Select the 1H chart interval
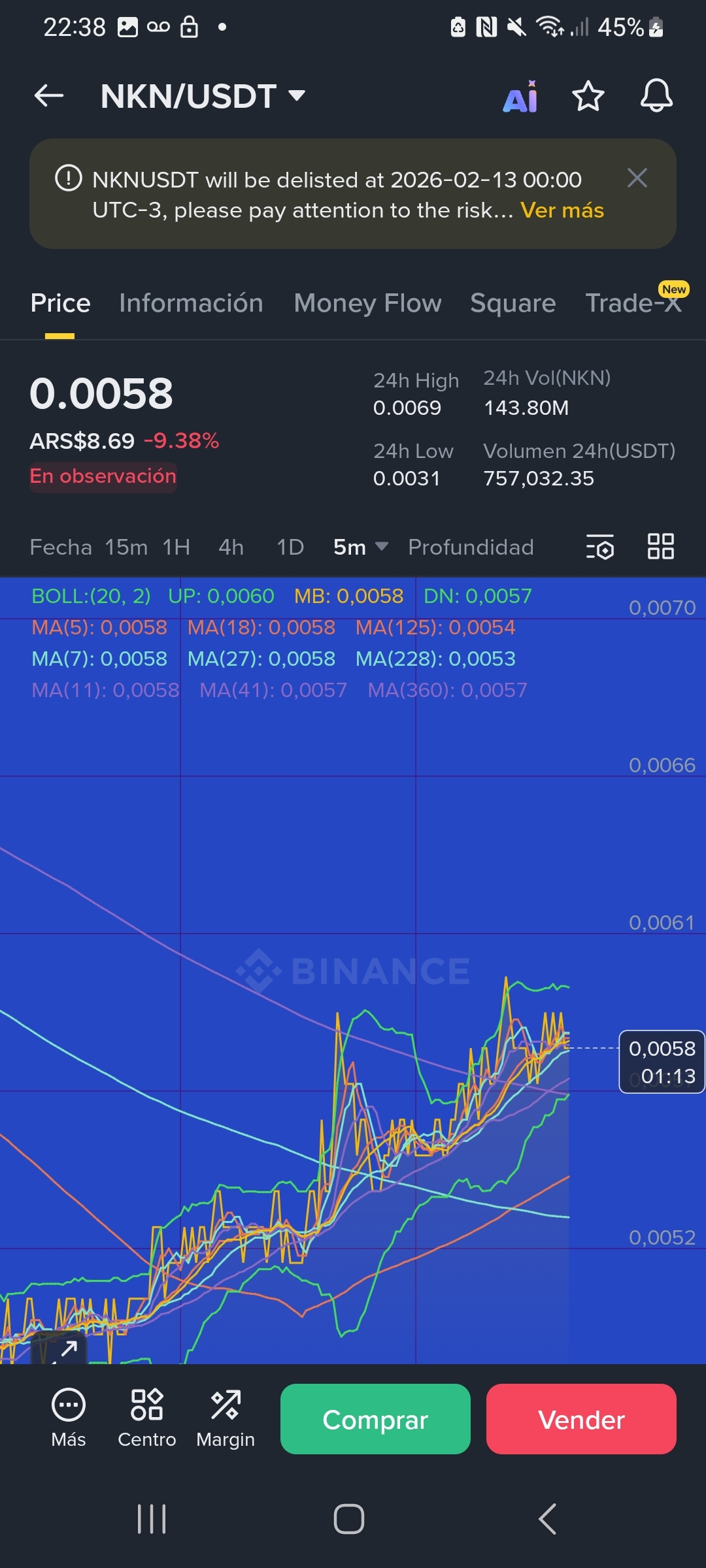This screenshot has width=706, height=1568. tap(176, 547)
